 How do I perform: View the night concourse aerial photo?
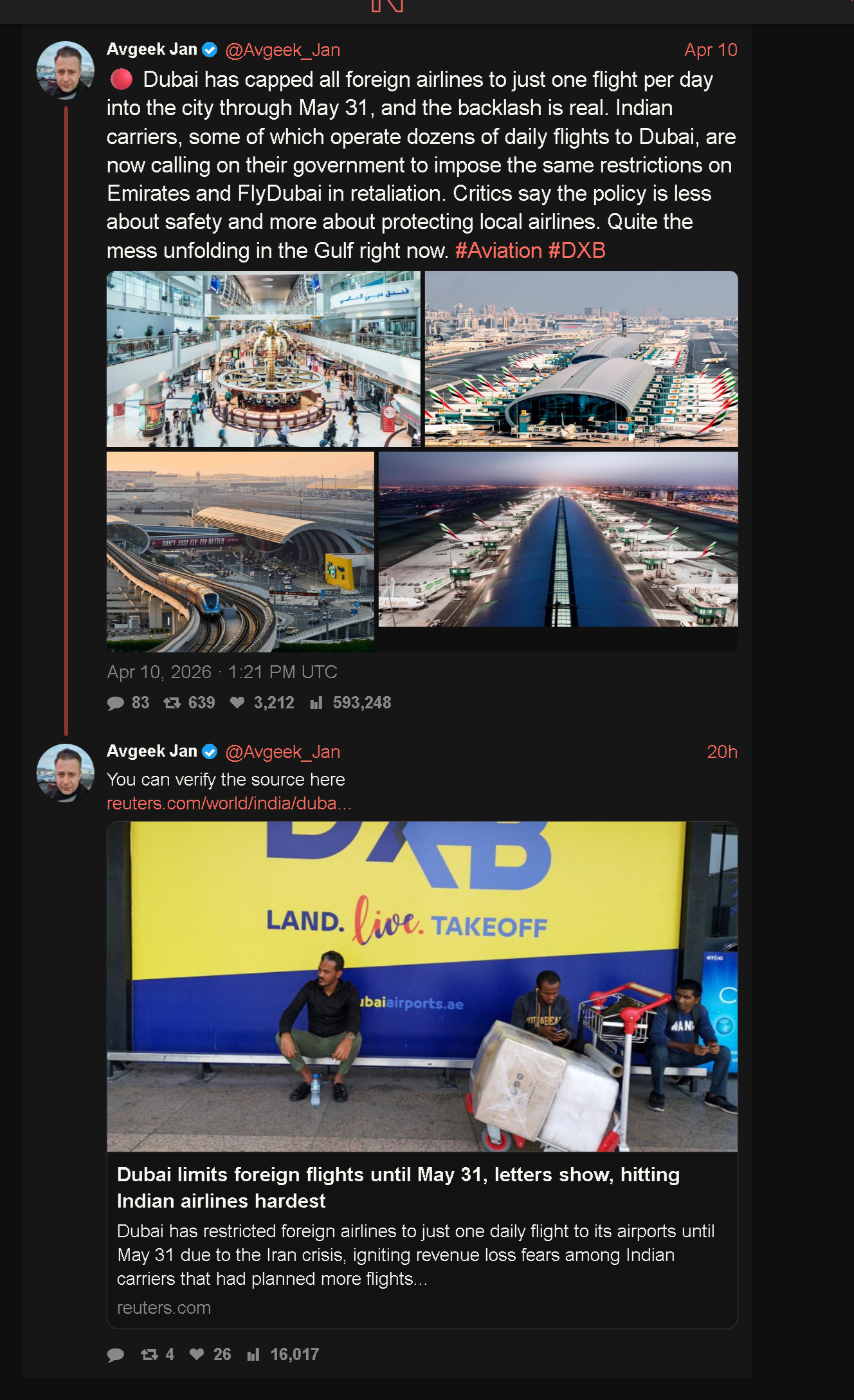tap(558, 539)
